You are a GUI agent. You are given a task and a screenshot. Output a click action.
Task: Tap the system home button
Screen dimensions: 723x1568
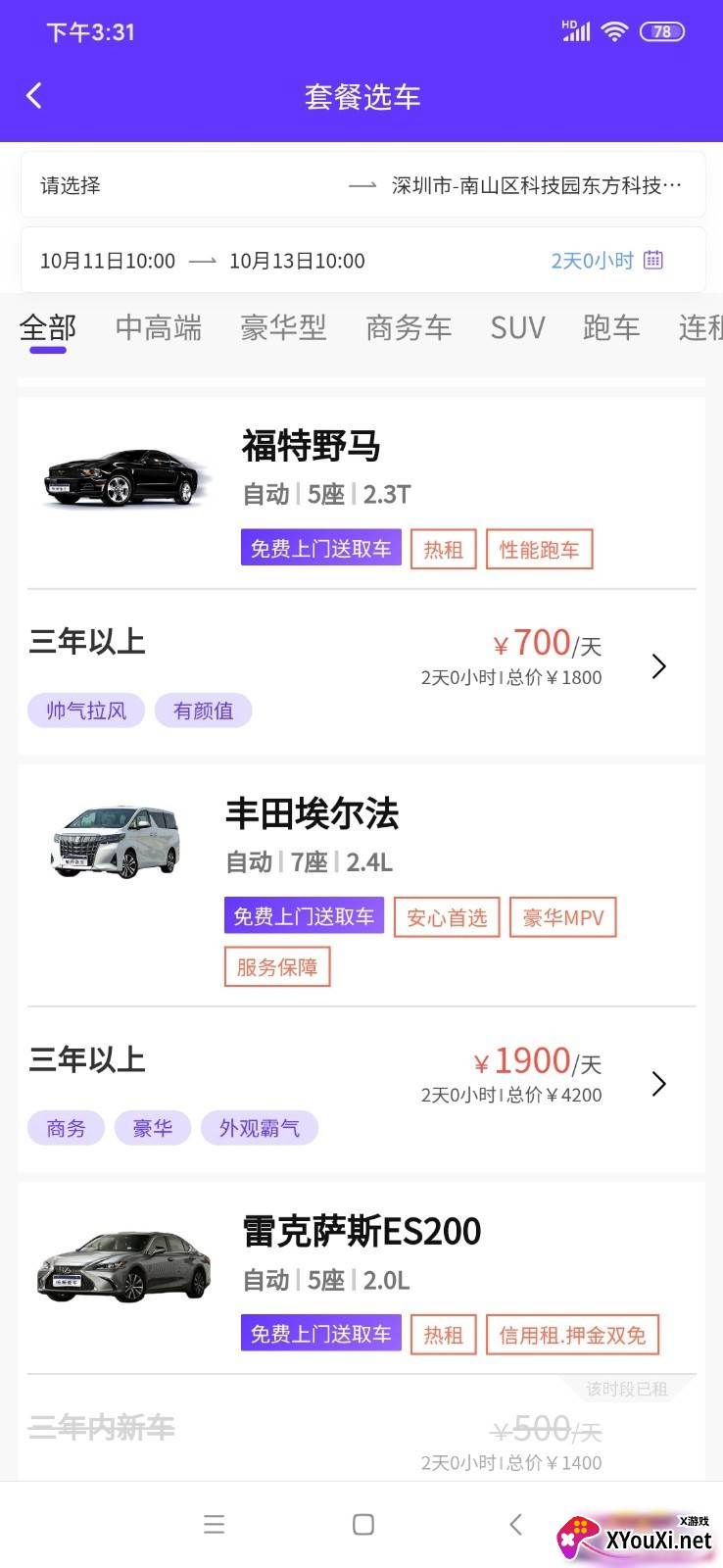pyautogui.click(x=363, y=1524)
